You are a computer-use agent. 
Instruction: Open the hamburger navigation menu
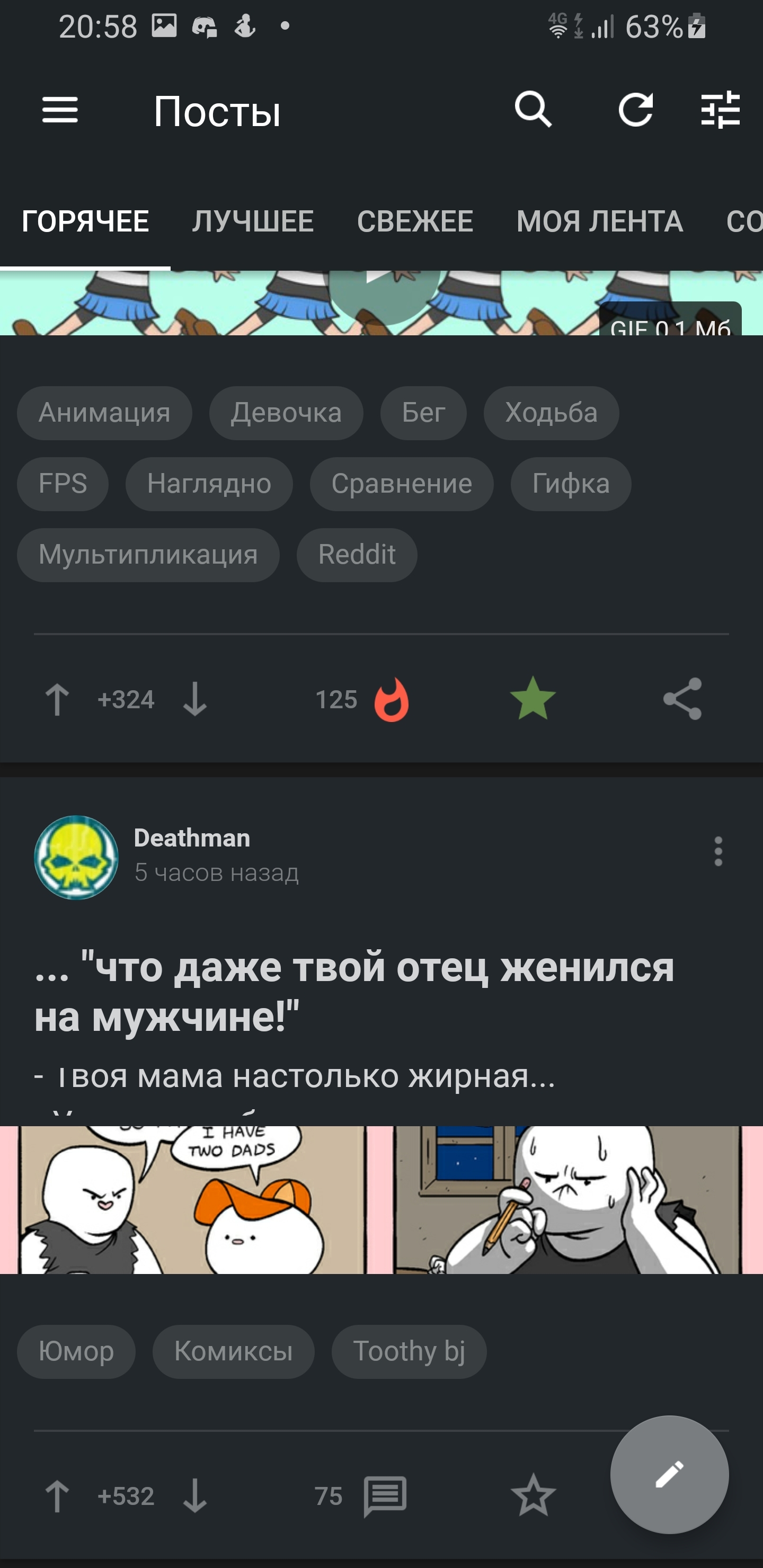click(60, 110)
